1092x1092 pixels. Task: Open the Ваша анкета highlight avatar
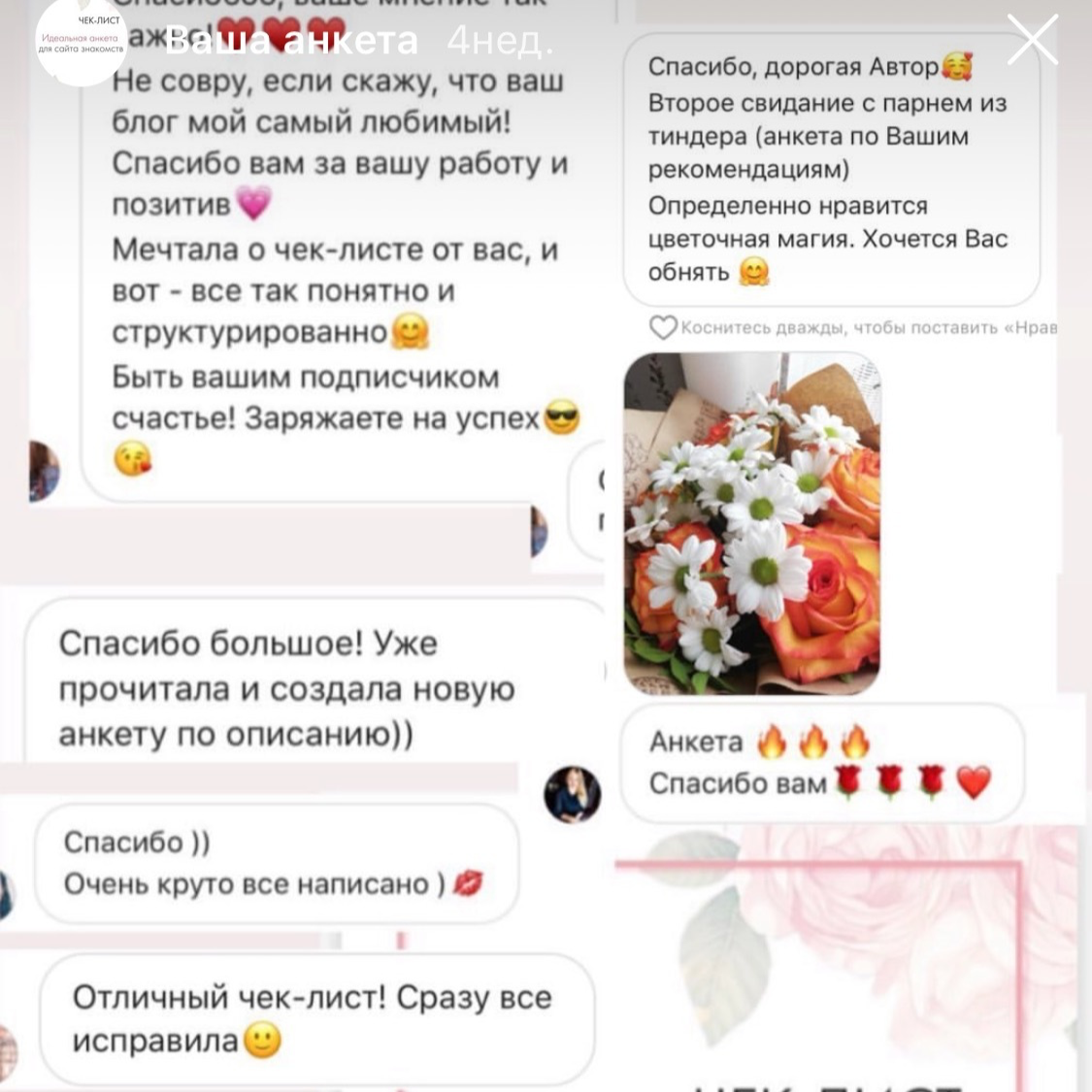tap(80, 41)
